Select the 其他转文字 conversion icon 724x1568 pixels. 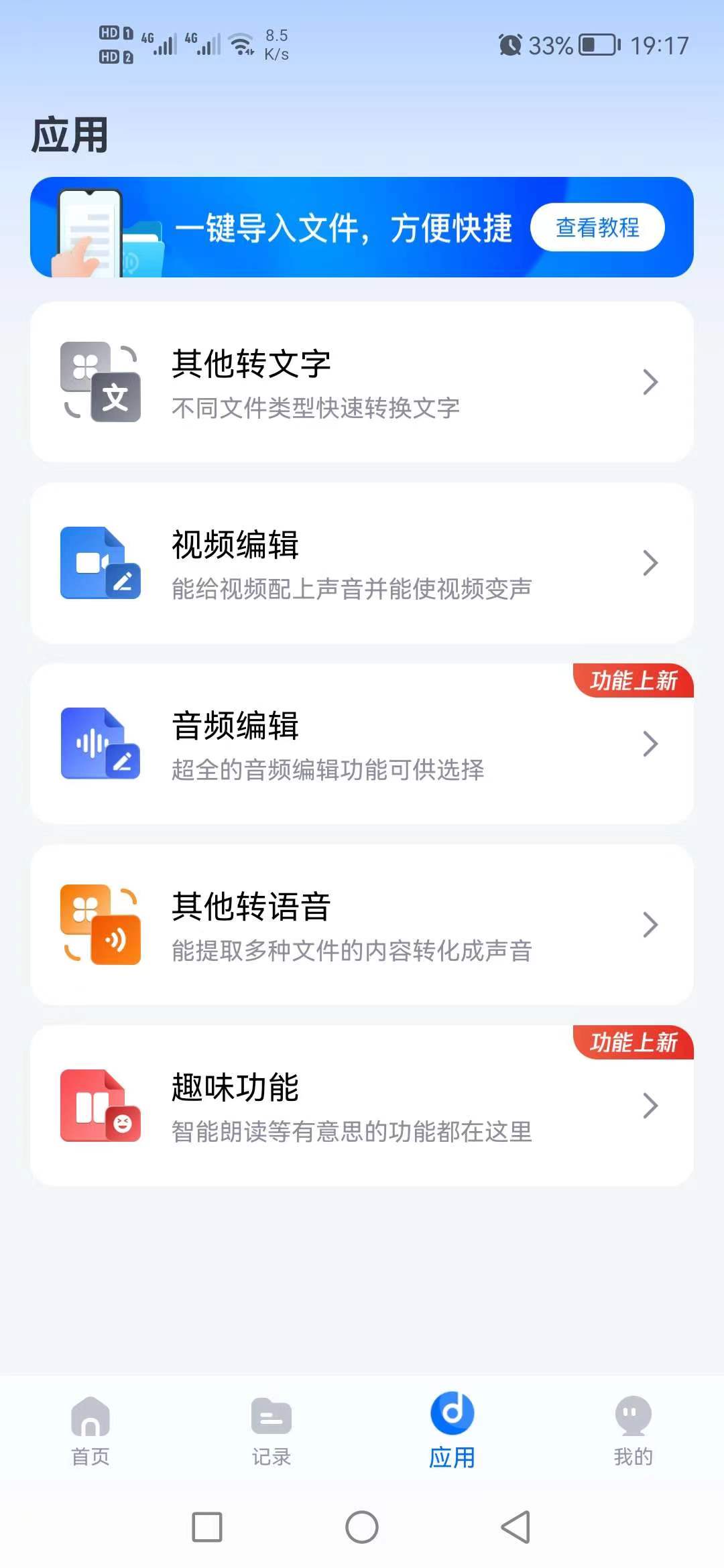point(101,381)
